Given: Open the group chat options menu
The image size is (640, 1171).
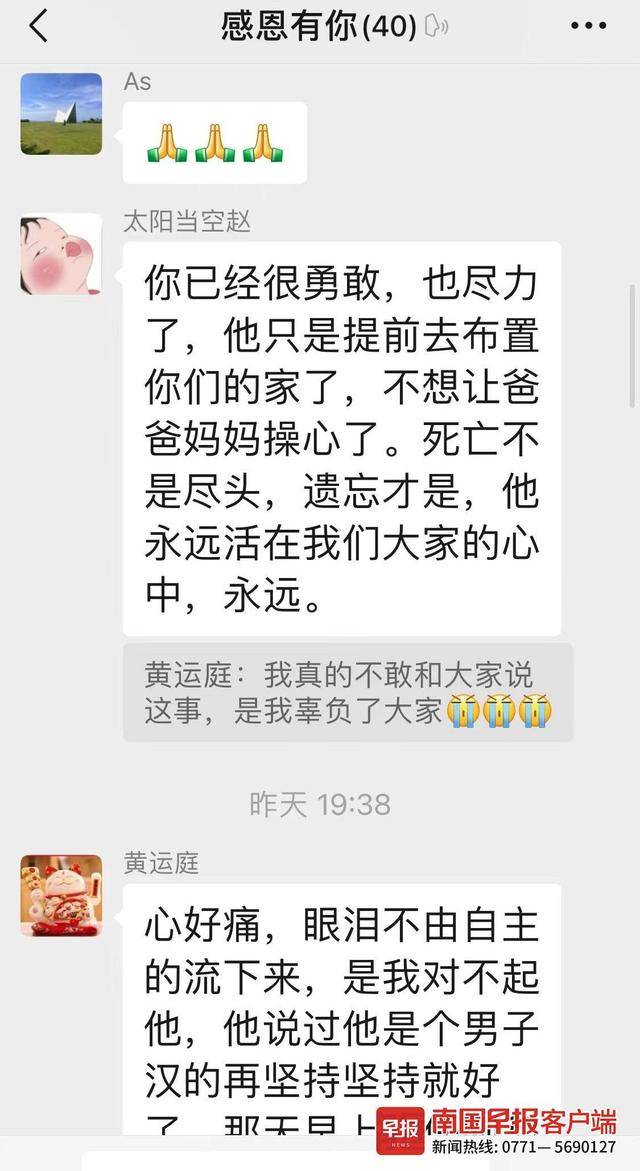Looking at the screenshot, I should point(588,27).
